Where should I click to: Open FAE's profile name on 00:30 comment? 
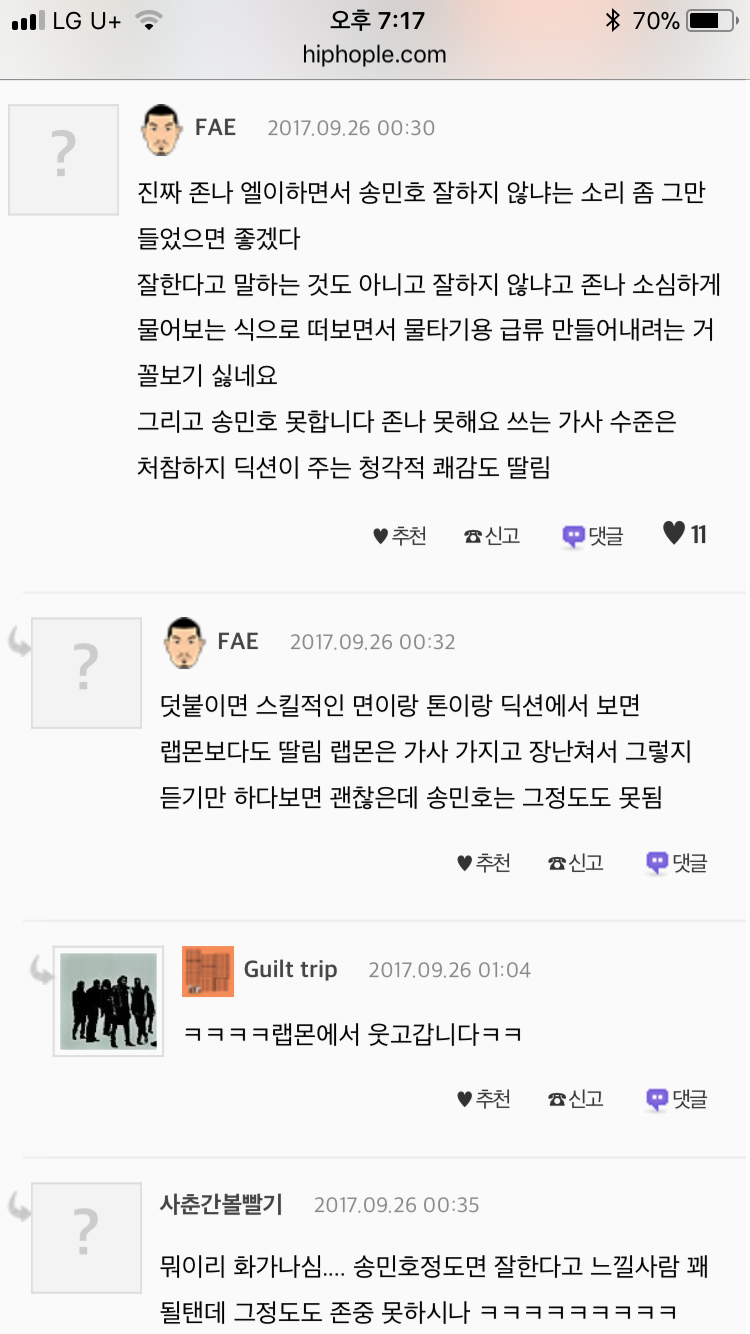(x=215, y=128)
